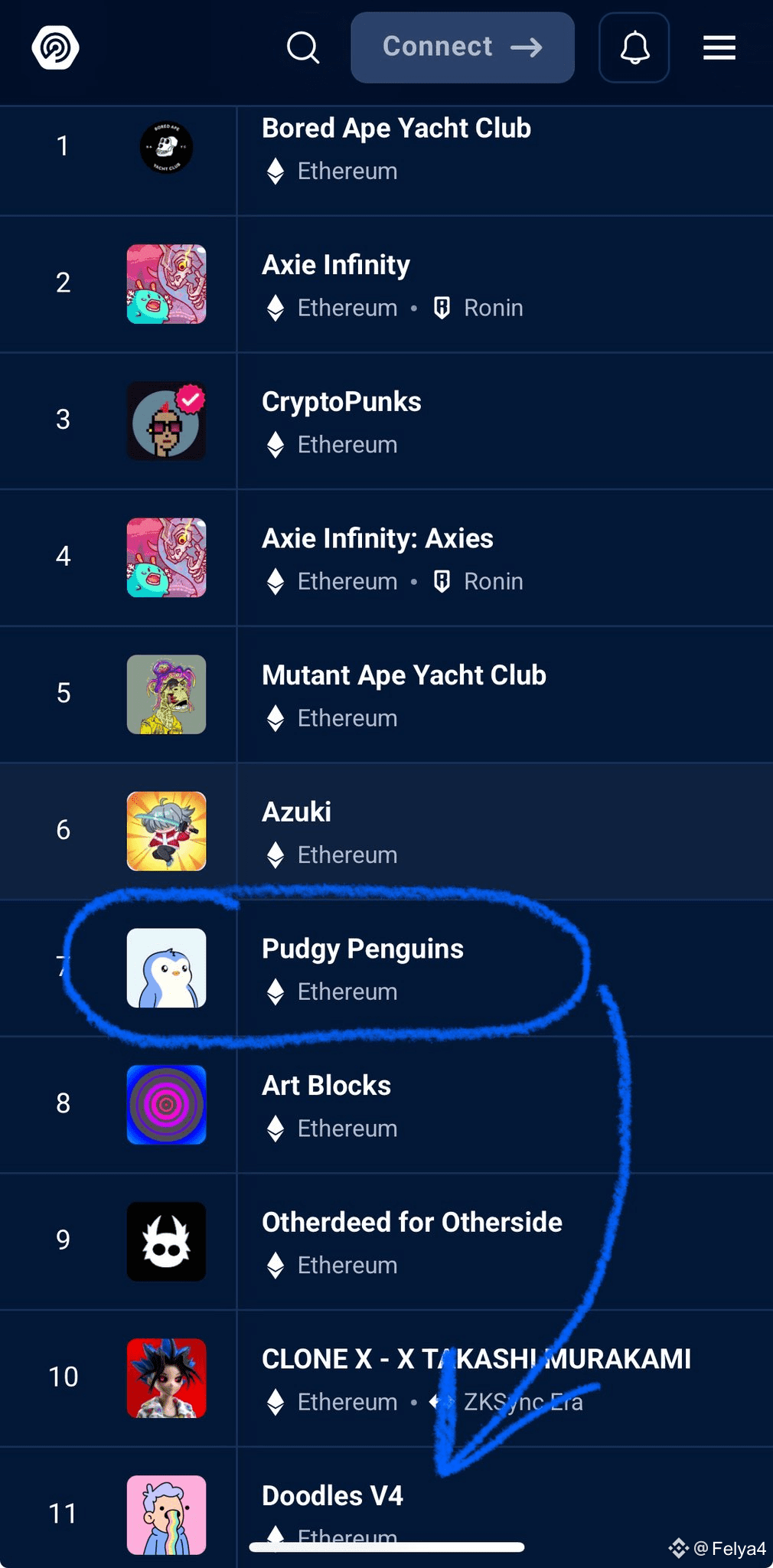Select Otherdeed for Otherside

(x=412, y=1223)
